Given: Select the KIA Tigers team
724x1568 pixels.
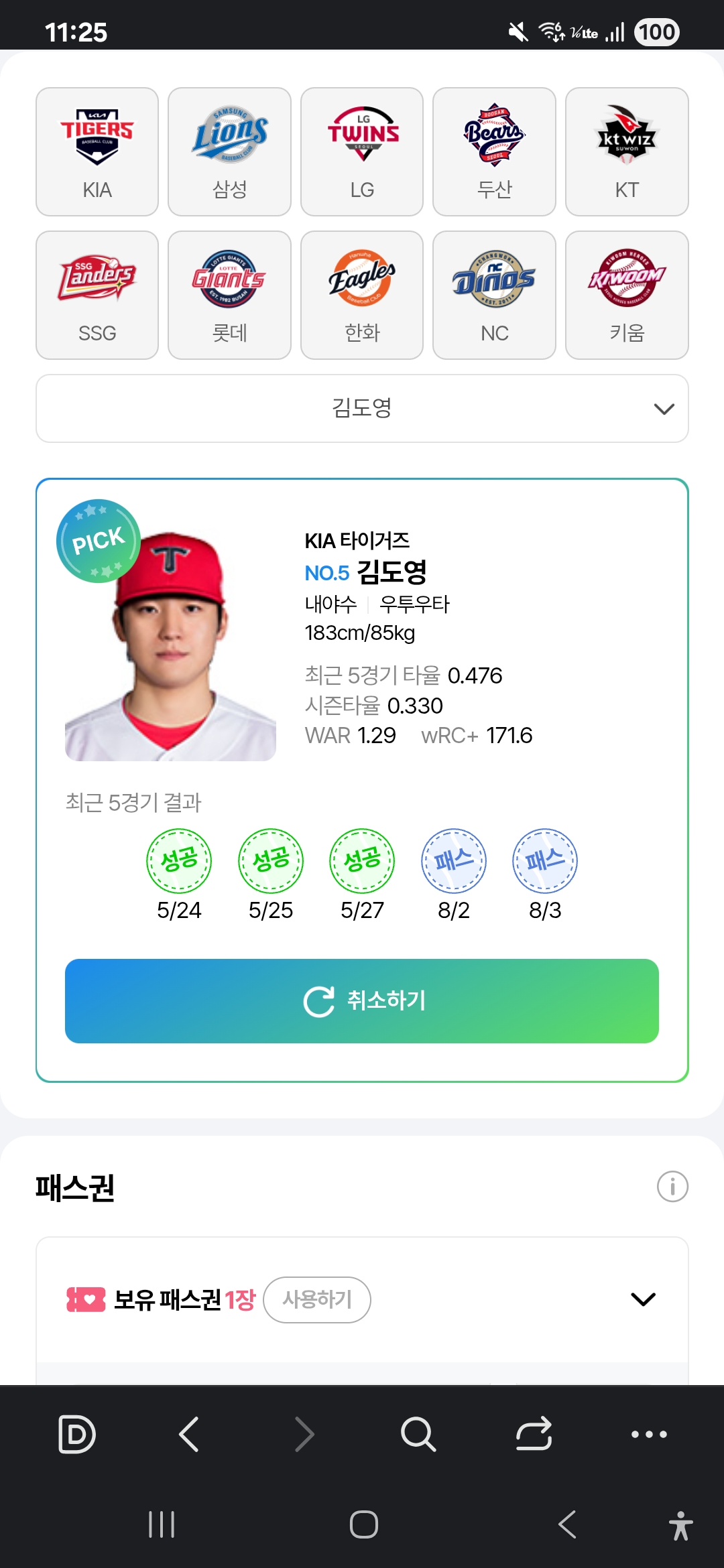Looking at the screenshot, I should click(x=97, y=152).
